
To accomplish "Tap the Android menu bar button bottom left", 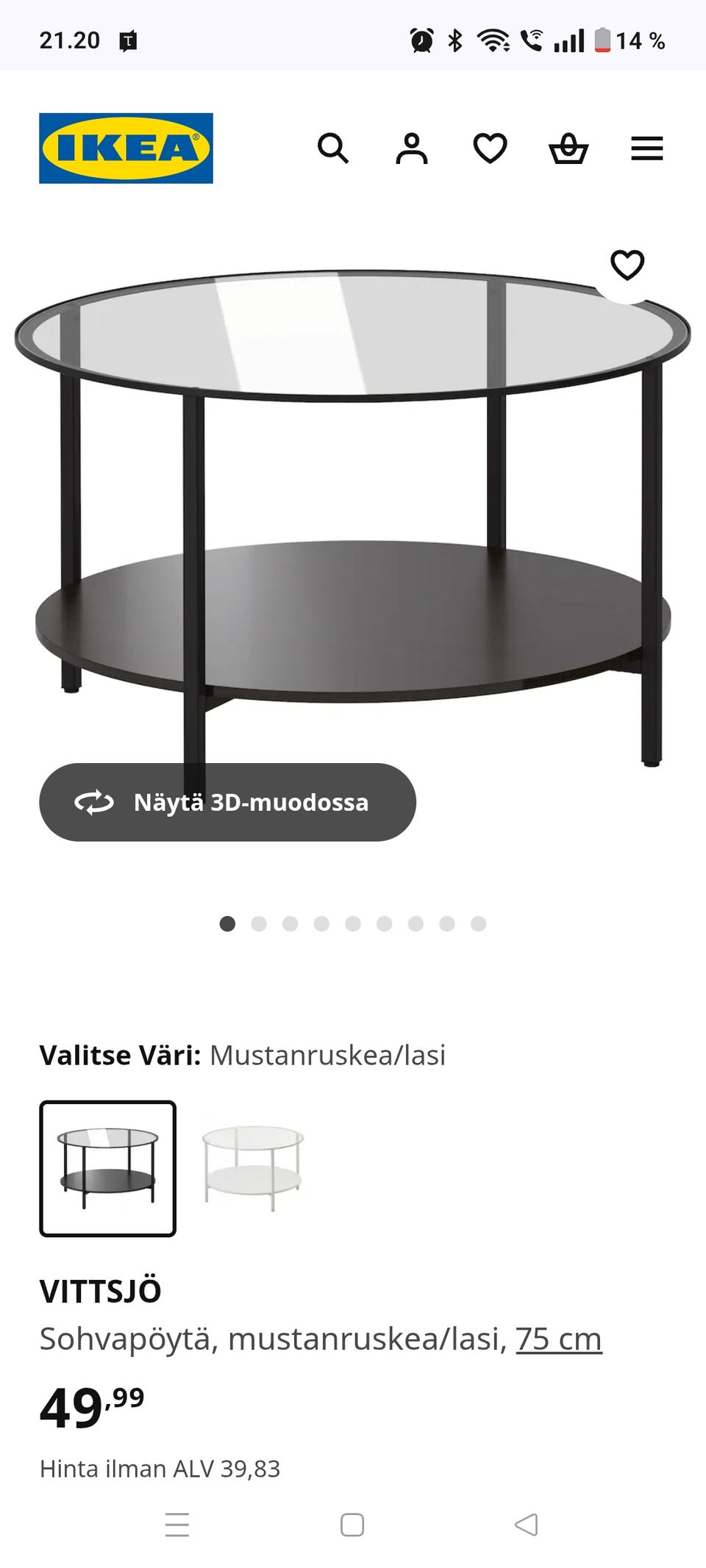I will (177, 1525).
